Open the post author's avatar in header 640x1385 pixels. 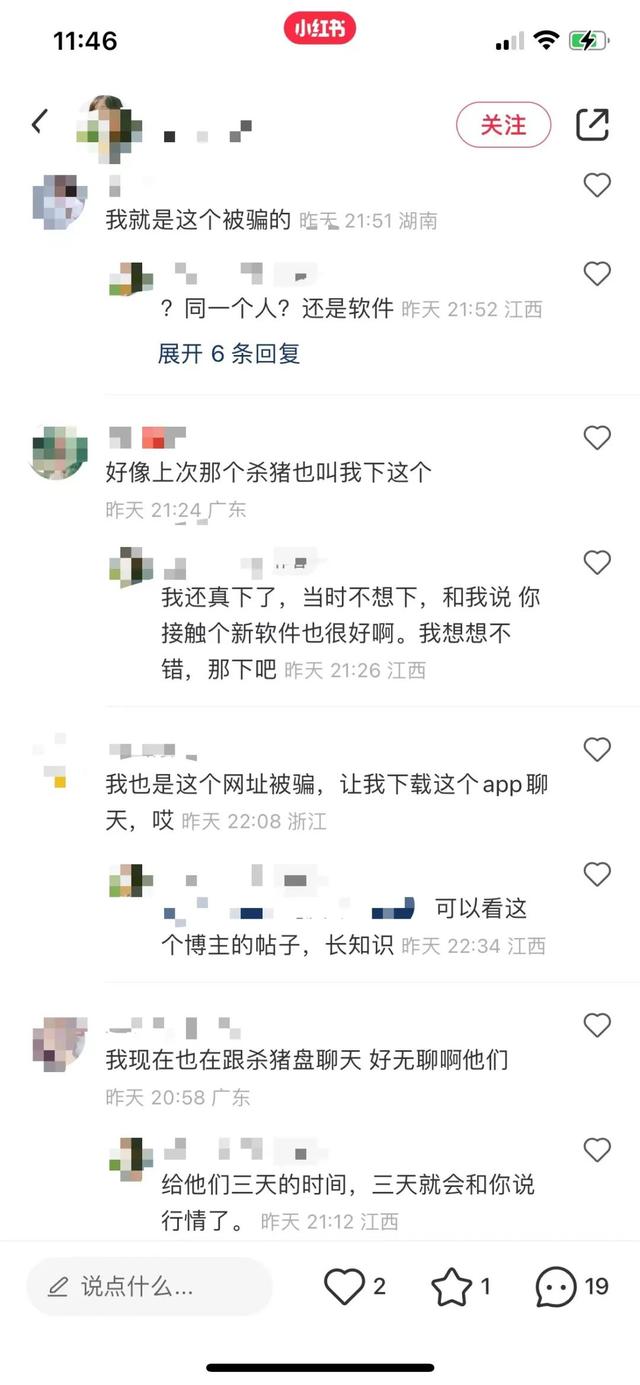pos(108,126)
